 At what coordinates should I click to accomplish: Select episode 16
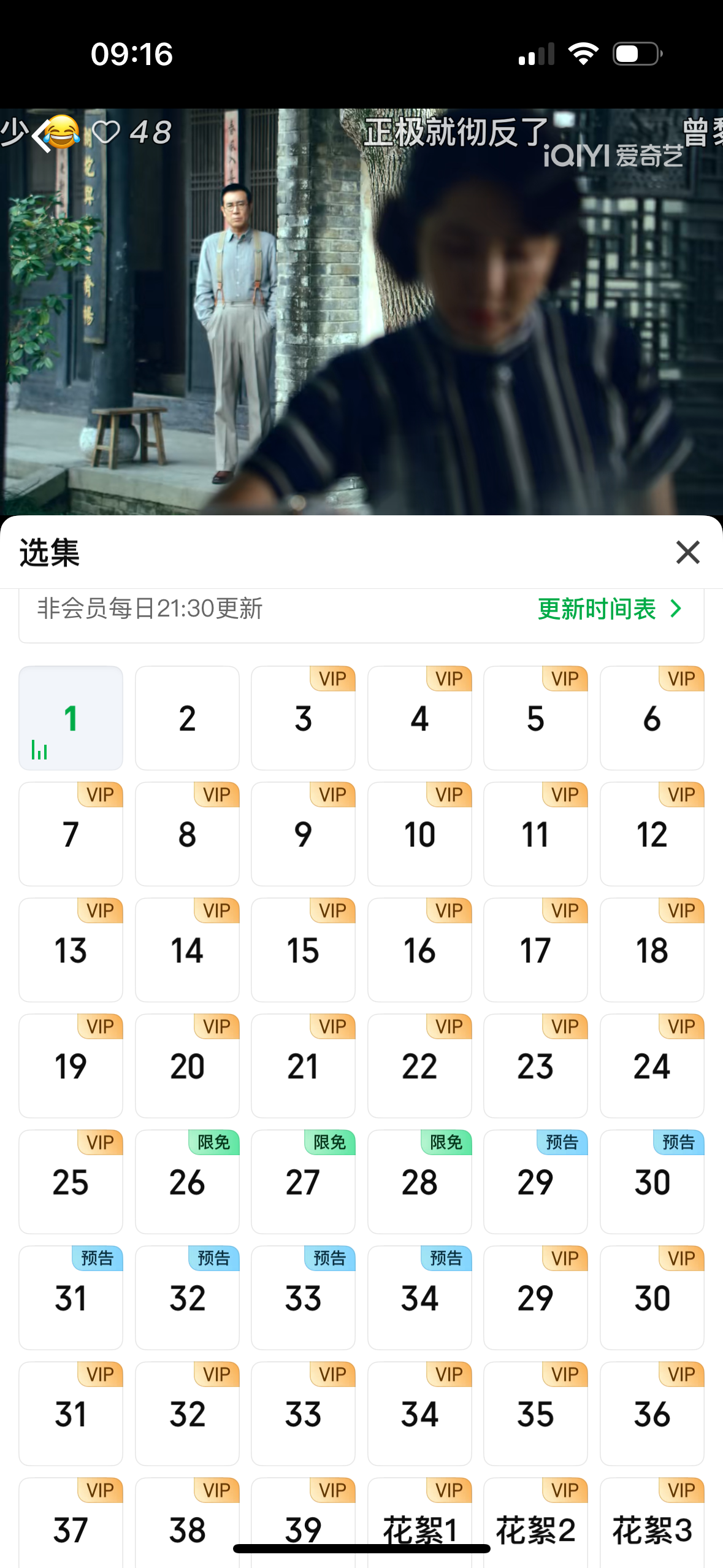(419, 950)
